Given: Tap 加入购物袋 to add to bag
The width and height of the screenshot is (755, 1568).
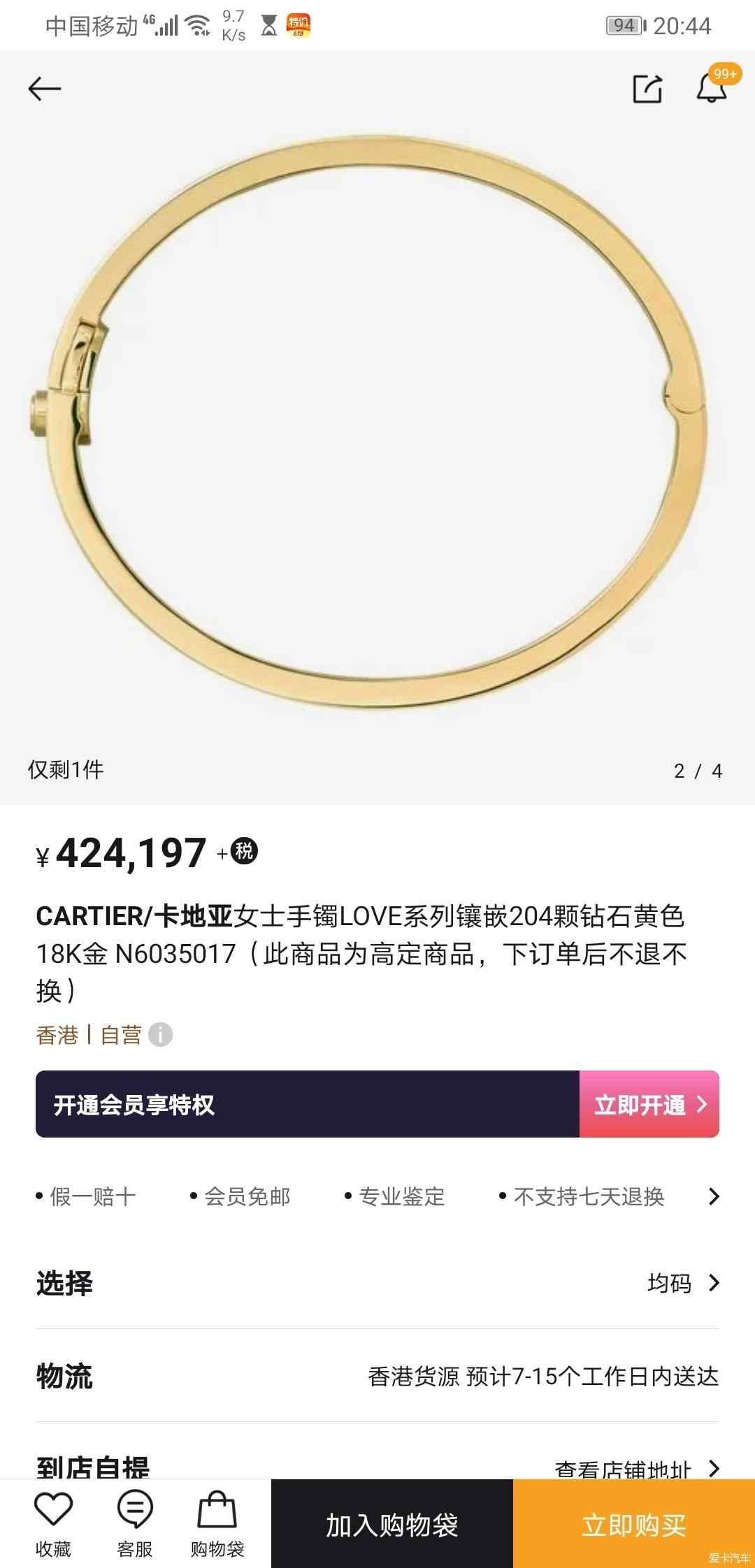Looking at the screenshot, I should coord(392,1523).
